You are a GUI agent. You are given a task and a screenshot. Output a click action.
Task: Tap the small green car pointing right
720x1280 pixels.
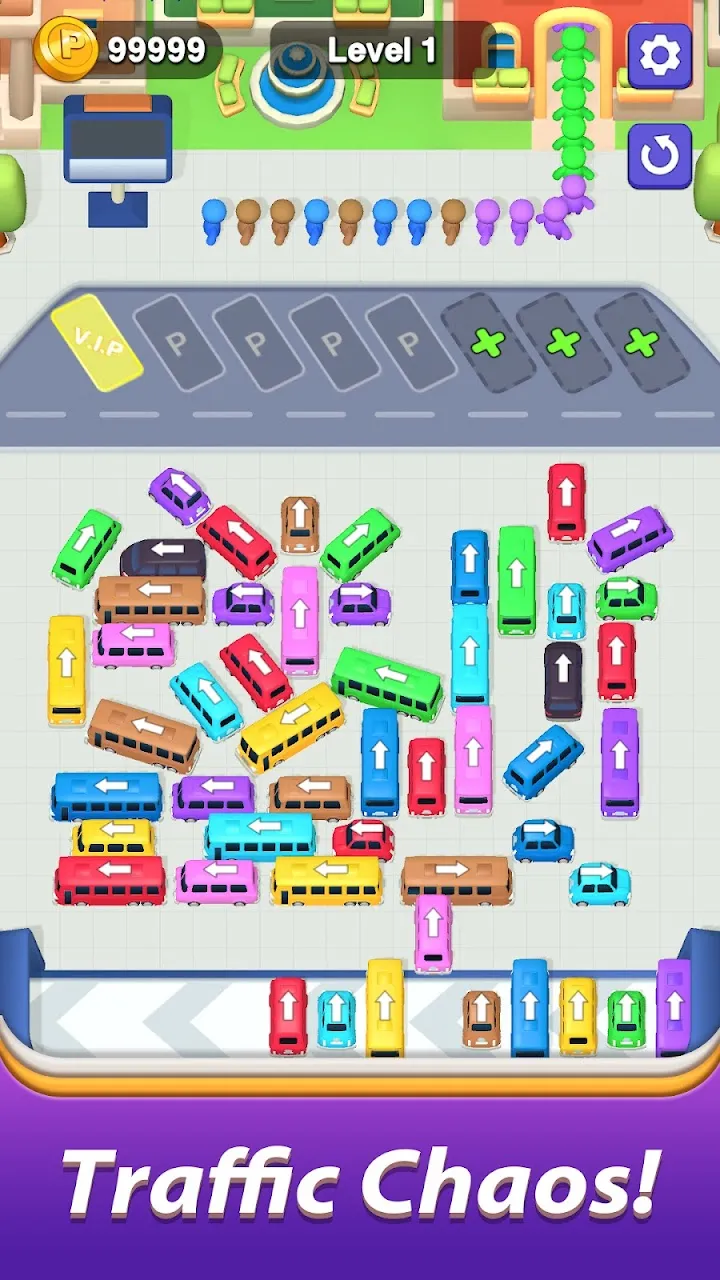(626, 597)
